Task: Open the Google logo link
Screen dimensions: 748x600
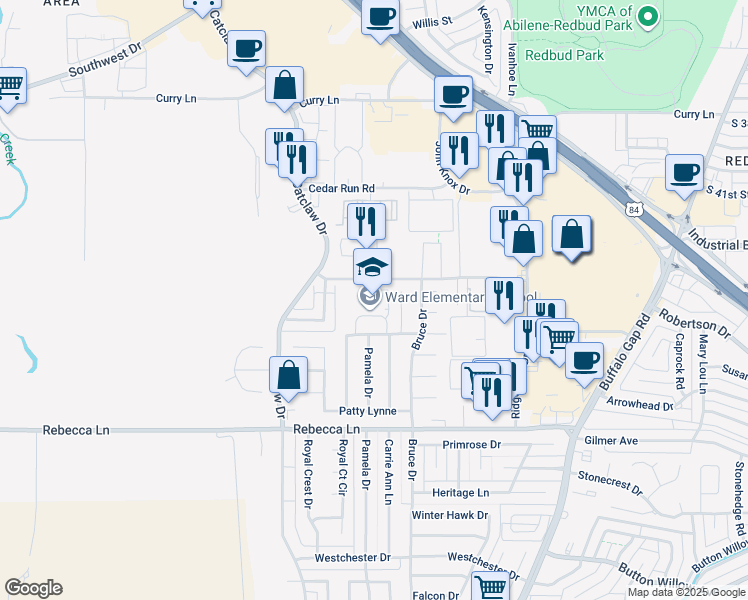Action: point(33,588)
